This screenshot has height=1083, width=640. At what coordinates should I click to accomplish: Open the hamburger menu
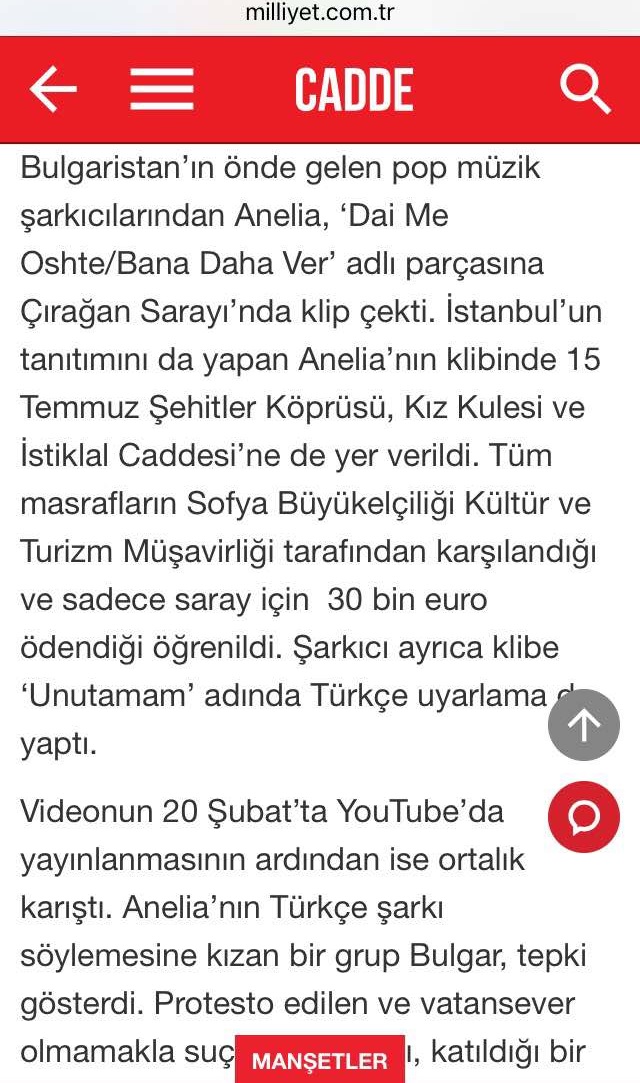click(162, 89)
